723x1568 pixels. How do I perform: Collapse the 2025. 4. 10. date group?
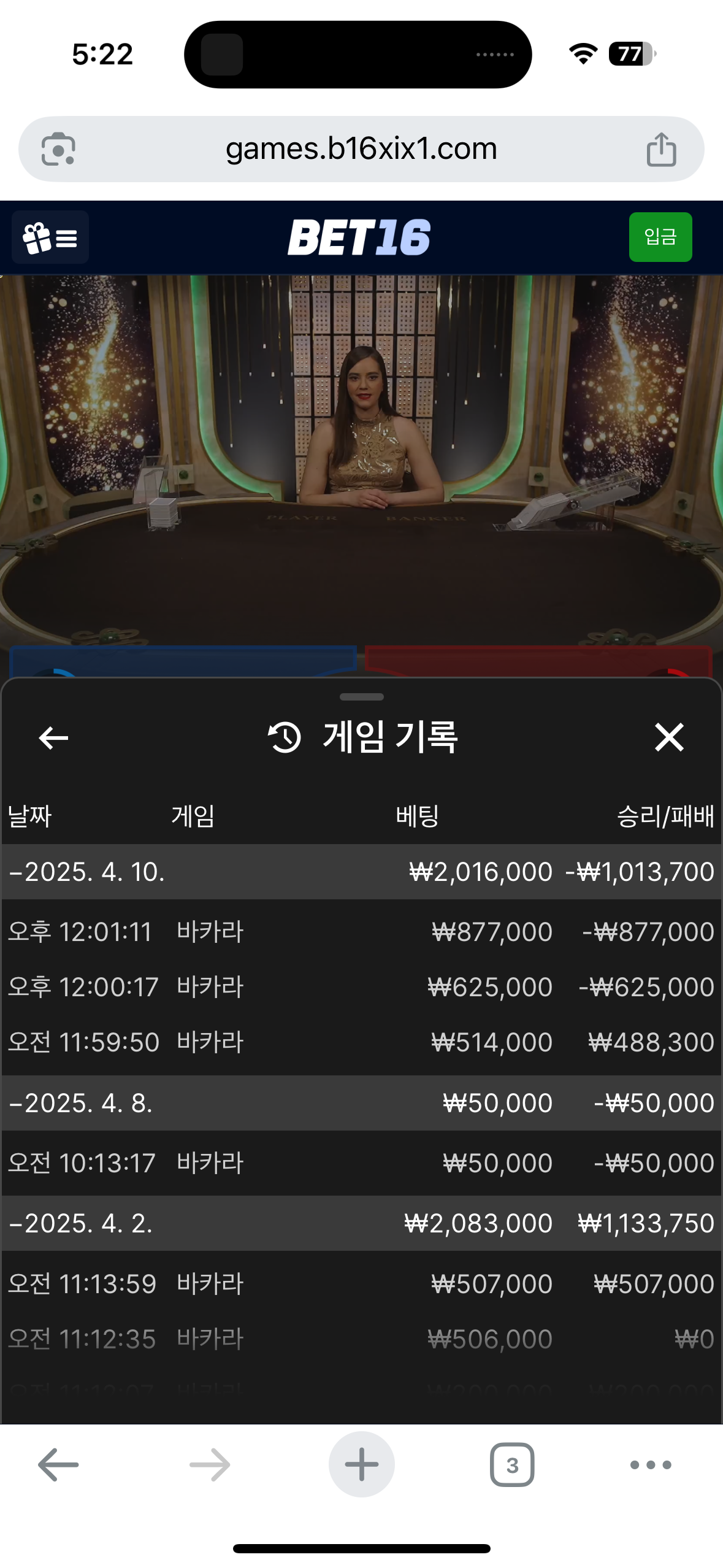pyautogui.click(x=86, y=872)
